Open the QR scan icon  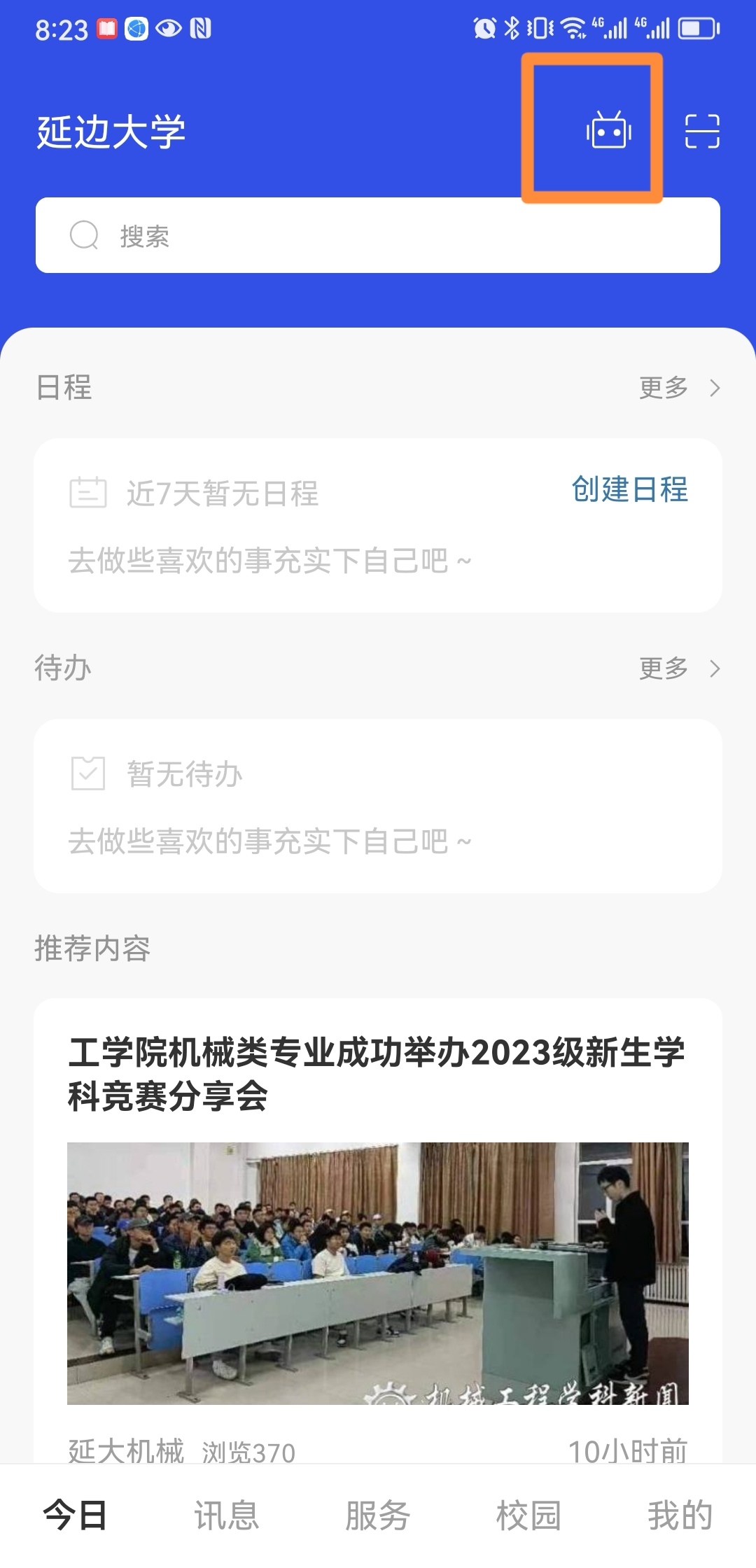point(702,131)
